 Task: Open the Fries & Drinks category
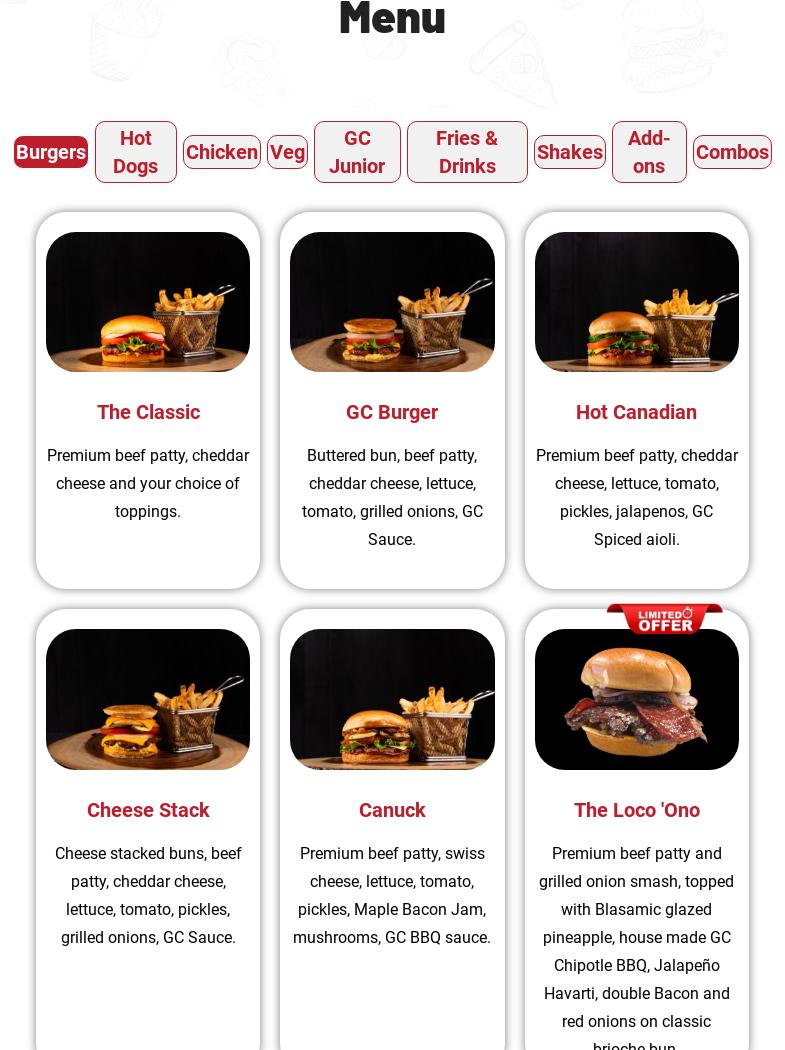pos(467,152)
